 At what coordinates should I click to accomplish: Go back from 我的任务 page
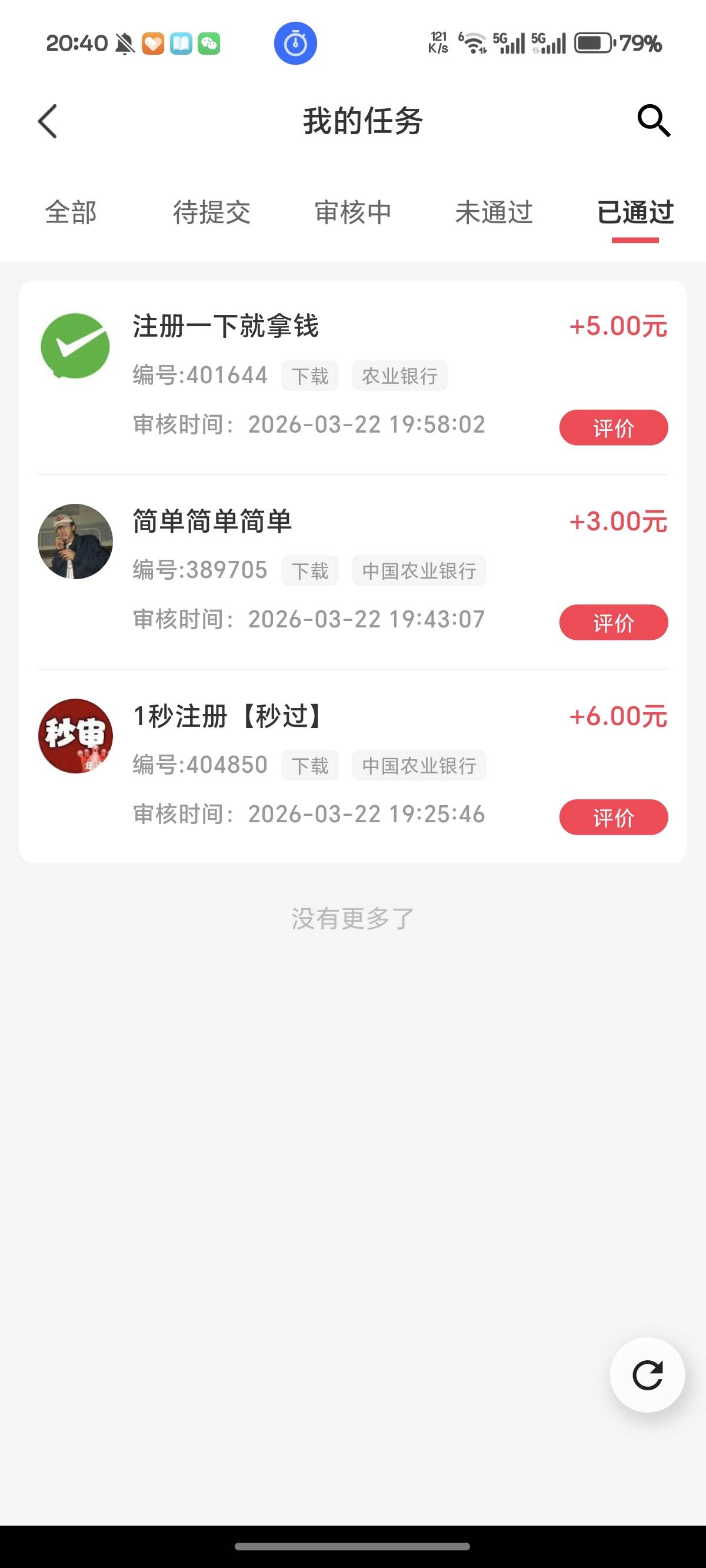click(x=48, y=121)
